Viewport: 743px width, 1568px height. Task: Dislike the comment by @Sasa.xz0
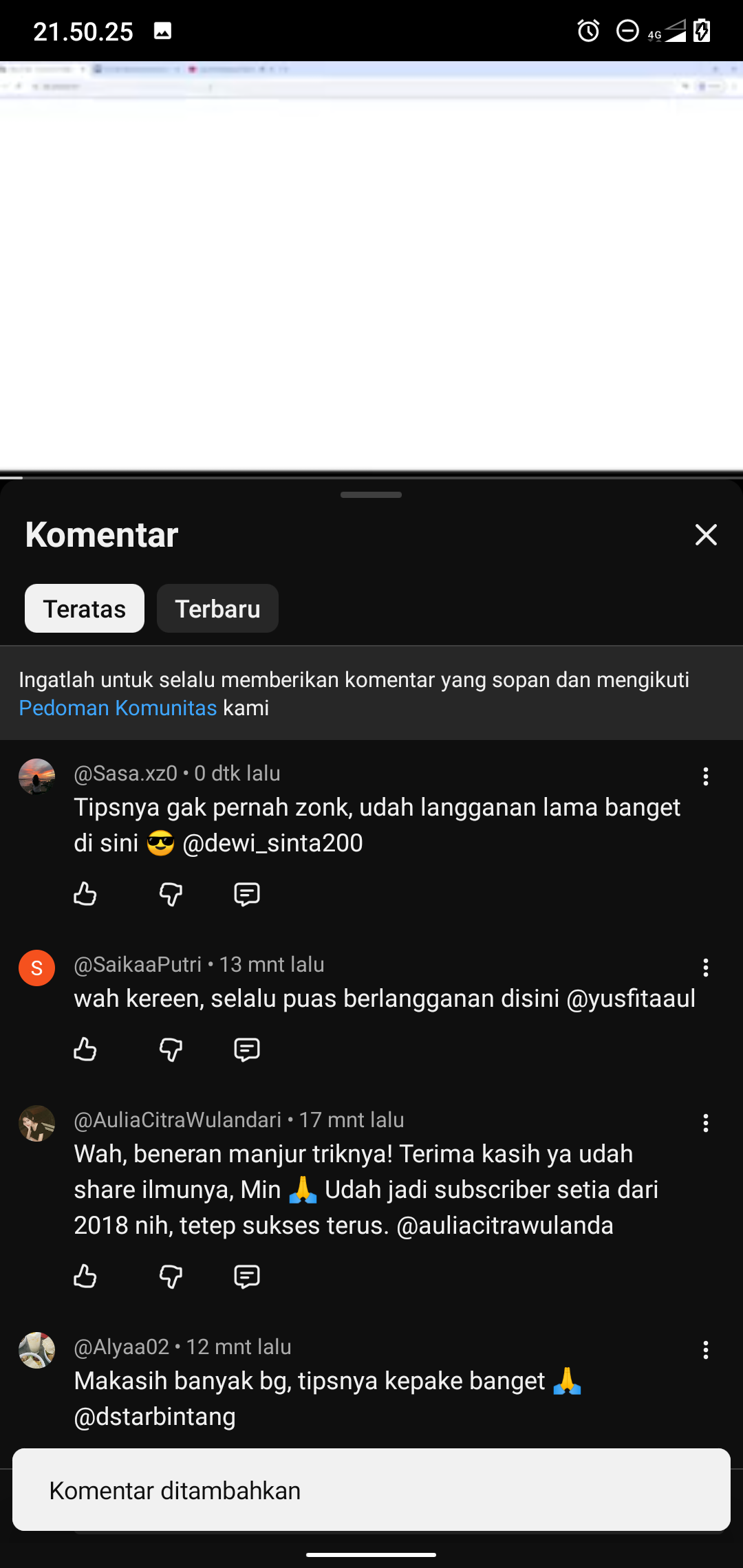(171, 894)
